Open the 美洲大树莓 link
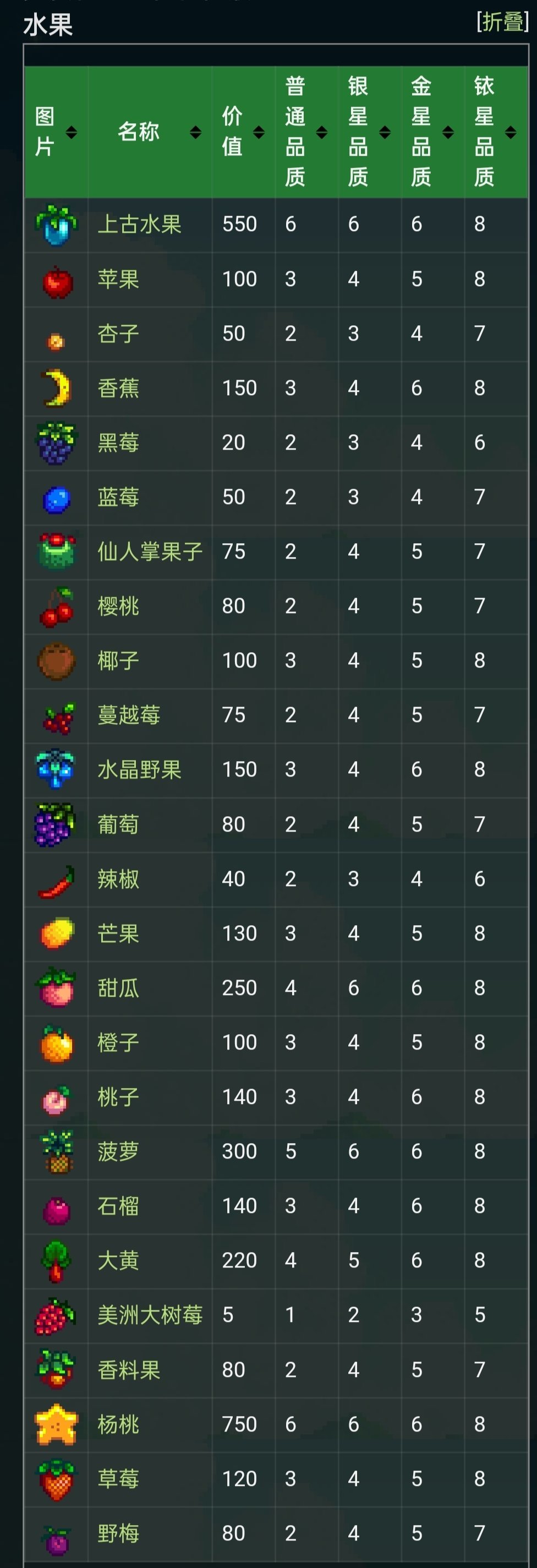Viewport: 537px width, 1568px height. [x=150, y=1315]
